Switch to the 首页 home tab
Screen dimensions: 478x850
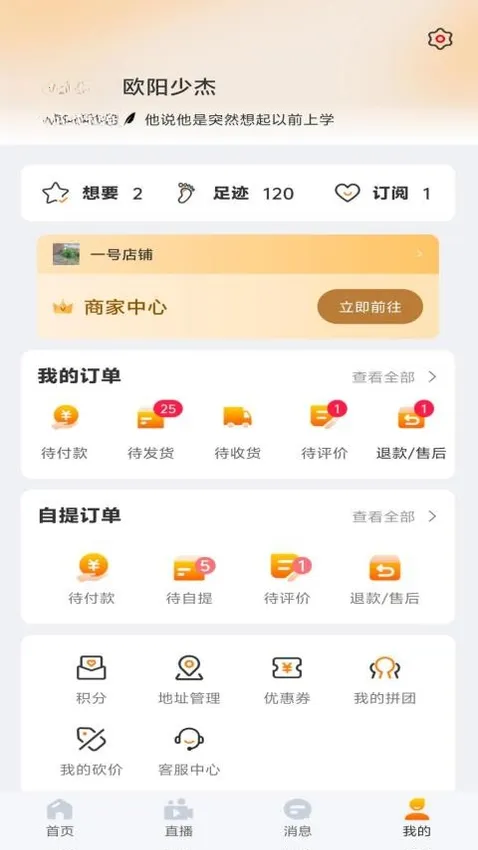[60, 818]
